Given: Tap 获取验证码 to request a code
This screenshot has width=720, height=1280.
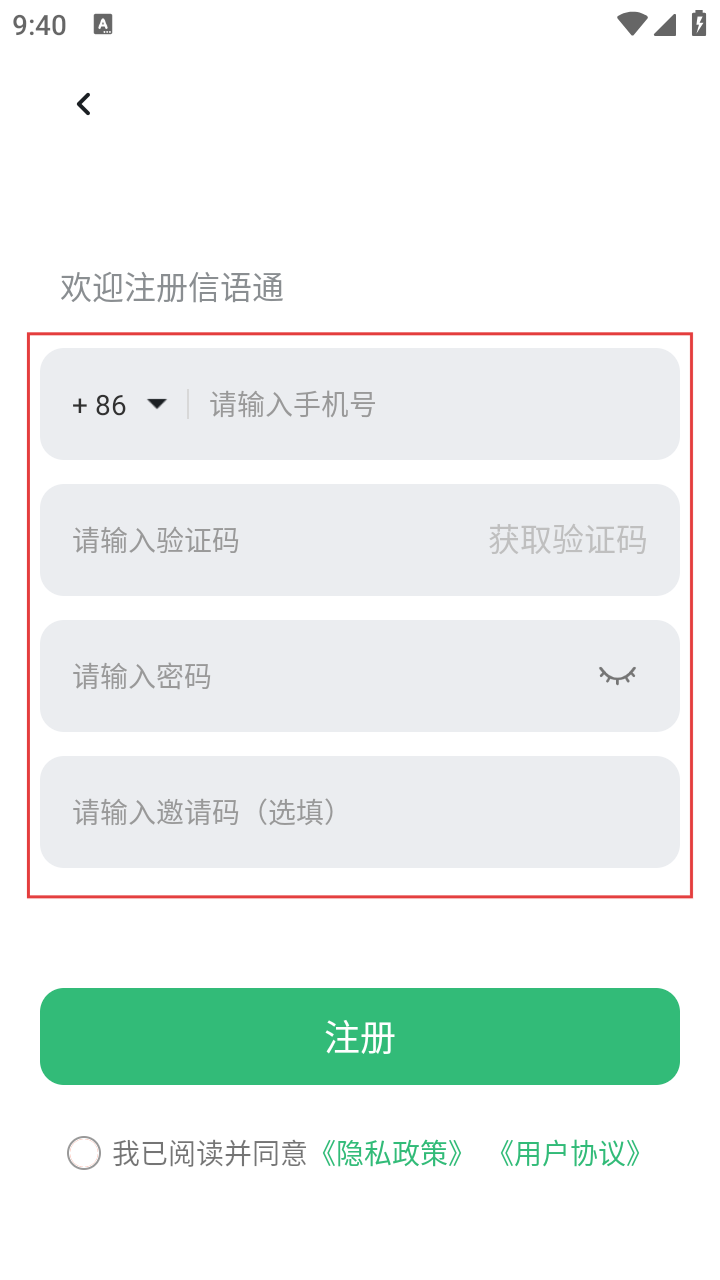Looking at the screenshot, I should tap(567, 541).
